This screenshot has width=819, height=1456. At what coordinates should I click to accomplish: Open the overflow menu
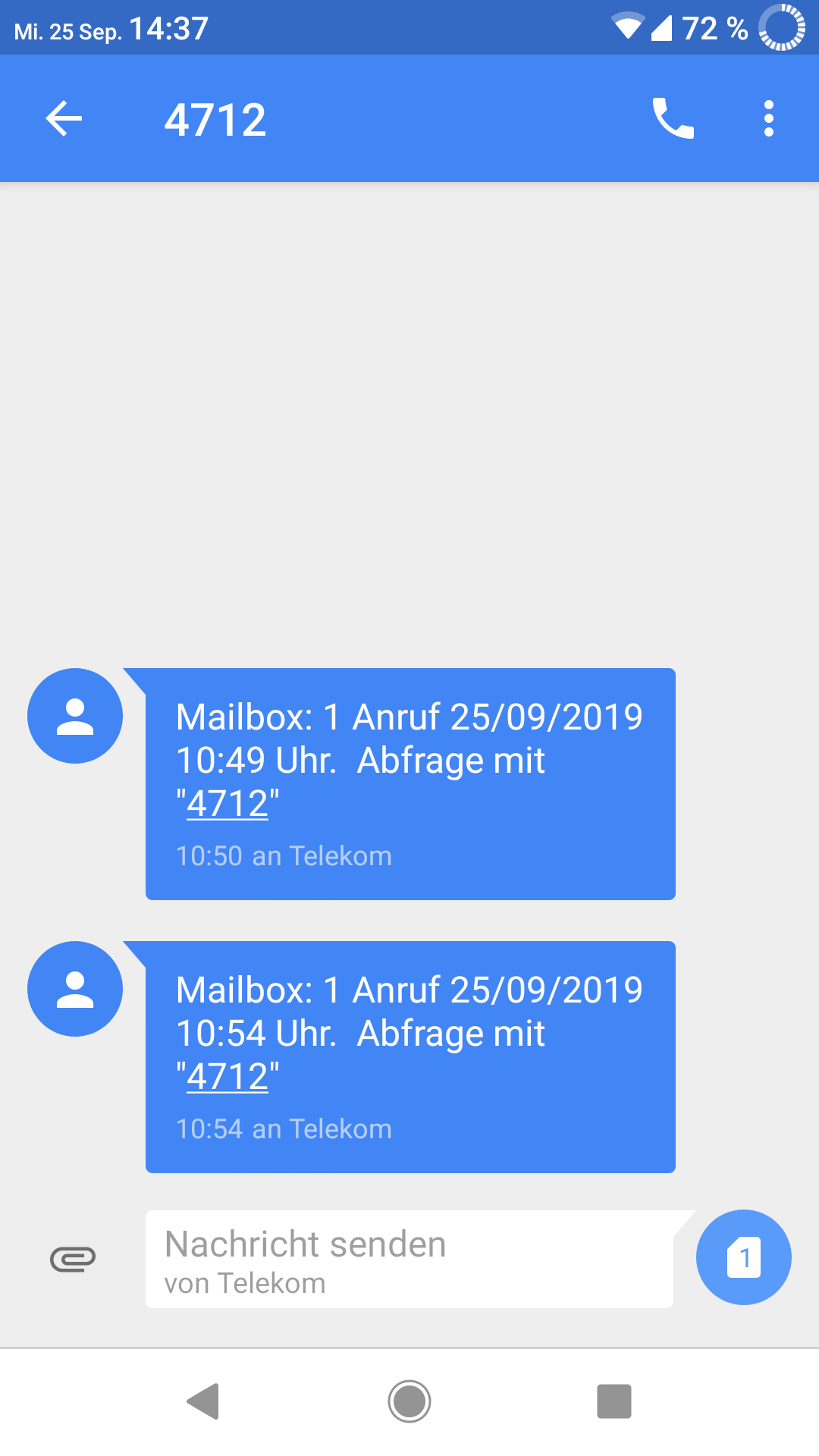768,119
